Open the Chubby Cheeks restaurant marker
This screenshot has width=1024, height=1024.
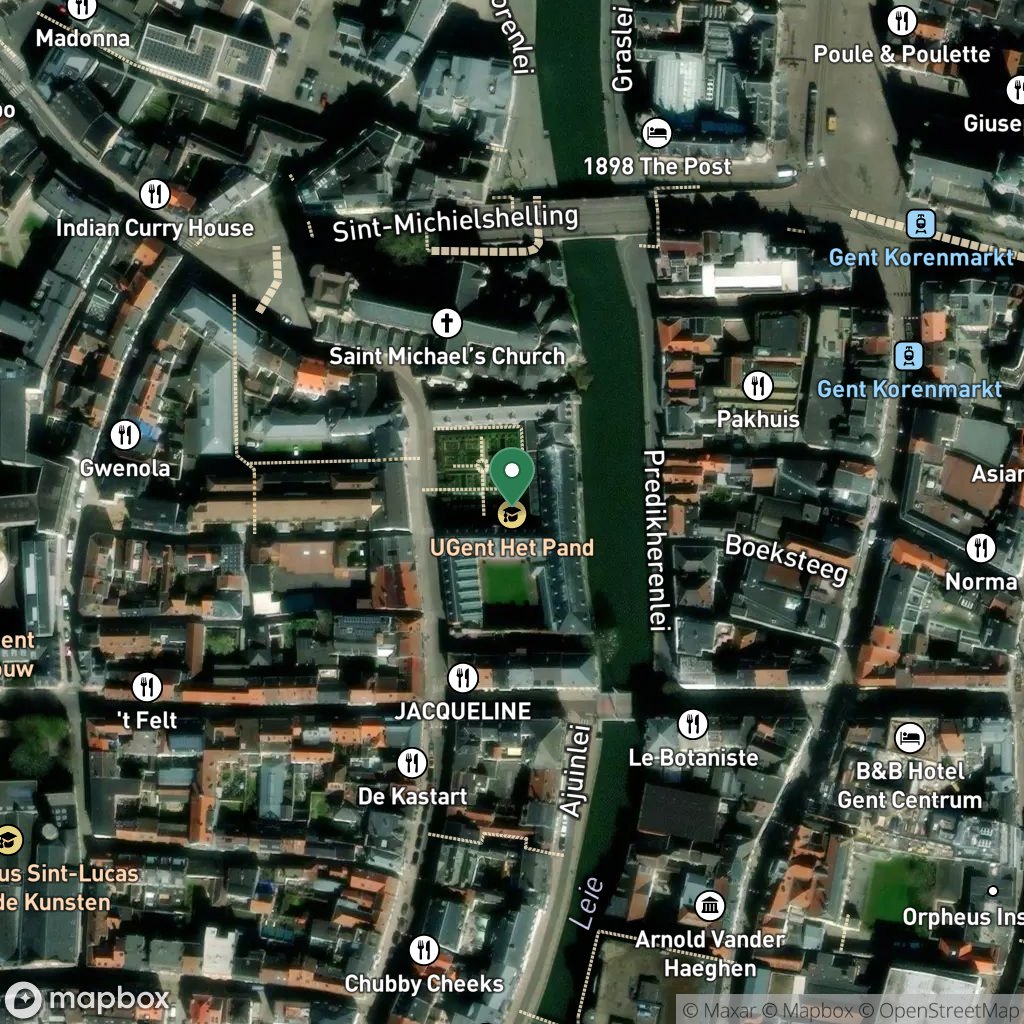click(x=424, y=950)
